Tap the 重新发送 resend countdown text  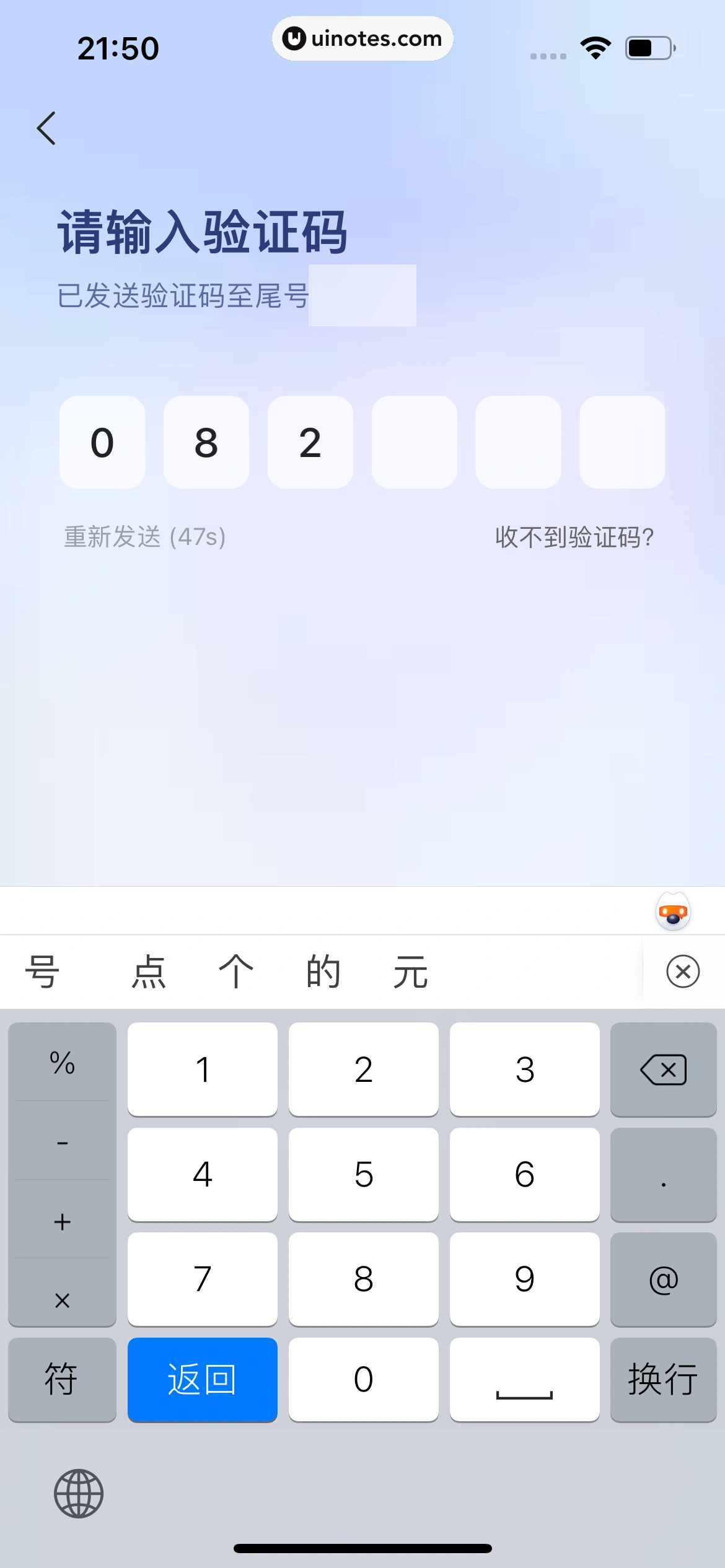(146, 538)
